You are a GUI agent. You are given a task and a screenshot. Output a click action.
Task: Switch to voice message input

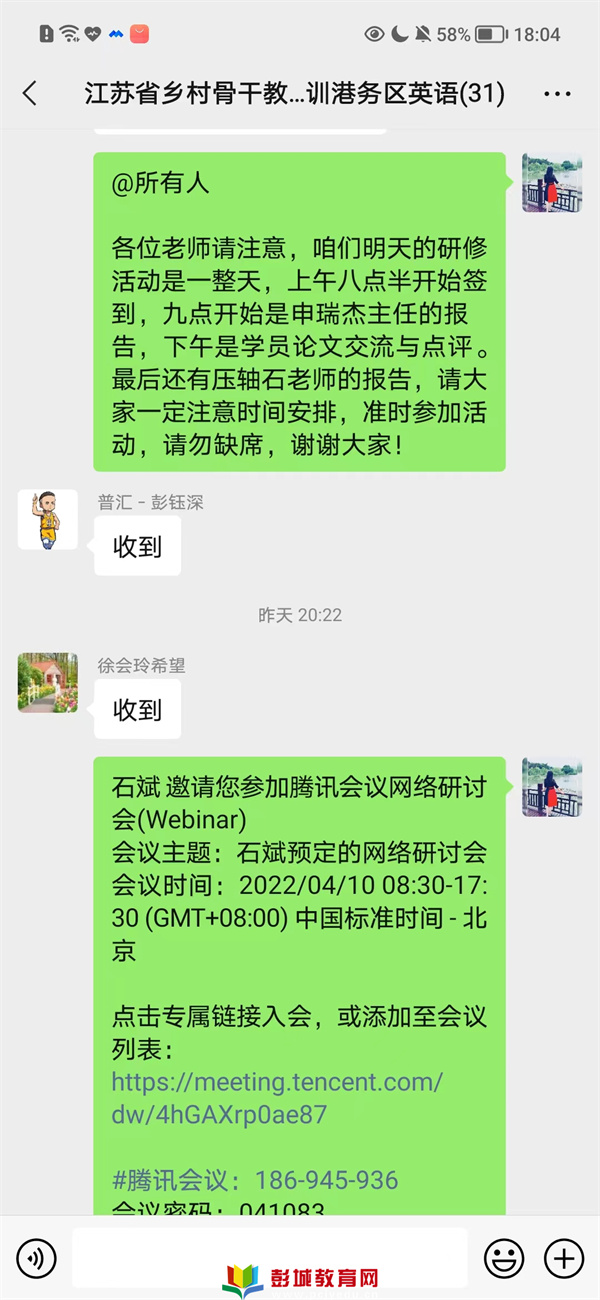coord(36,1257)
